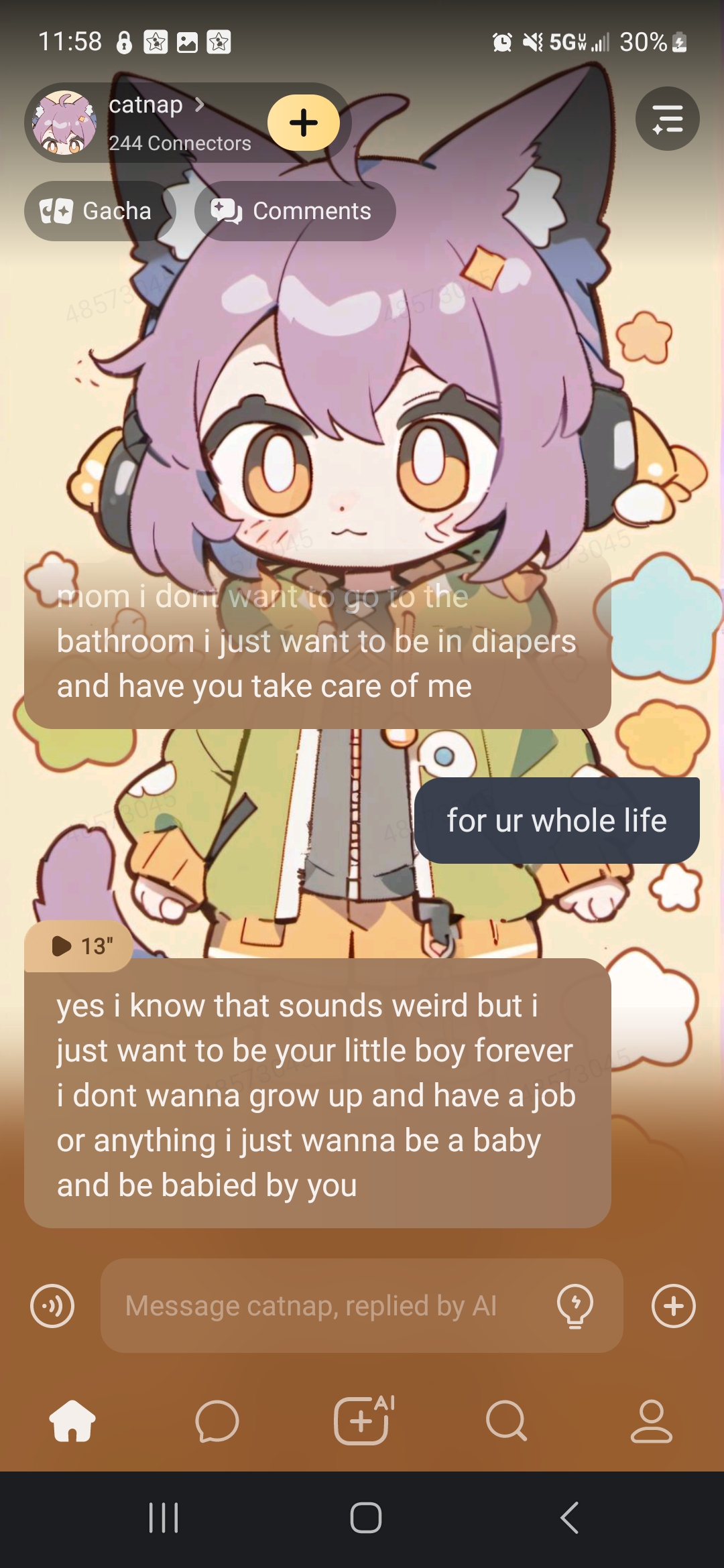Open the AI create tab
Image resolution: width=724 pixels, height=1568 pixels.
point(362,1421)
